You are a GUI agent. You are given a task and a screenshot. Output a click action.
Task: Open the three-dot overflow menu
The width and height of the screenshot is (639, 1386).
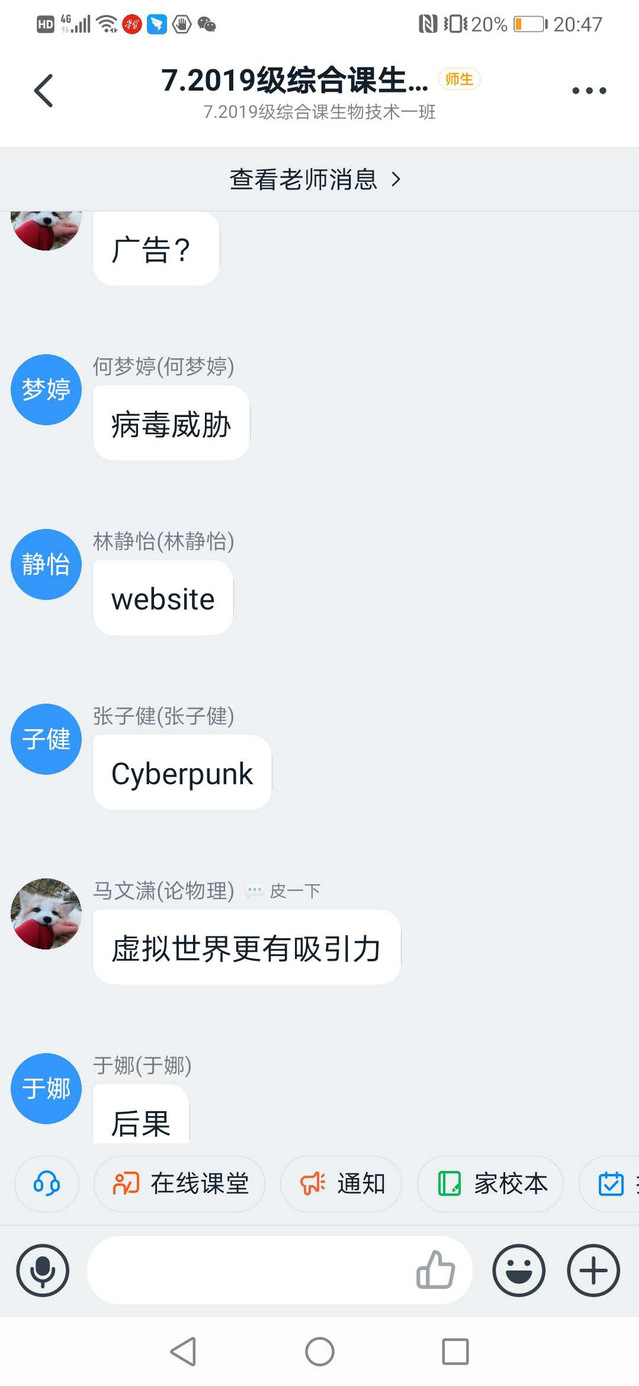[x=589, y=91]
